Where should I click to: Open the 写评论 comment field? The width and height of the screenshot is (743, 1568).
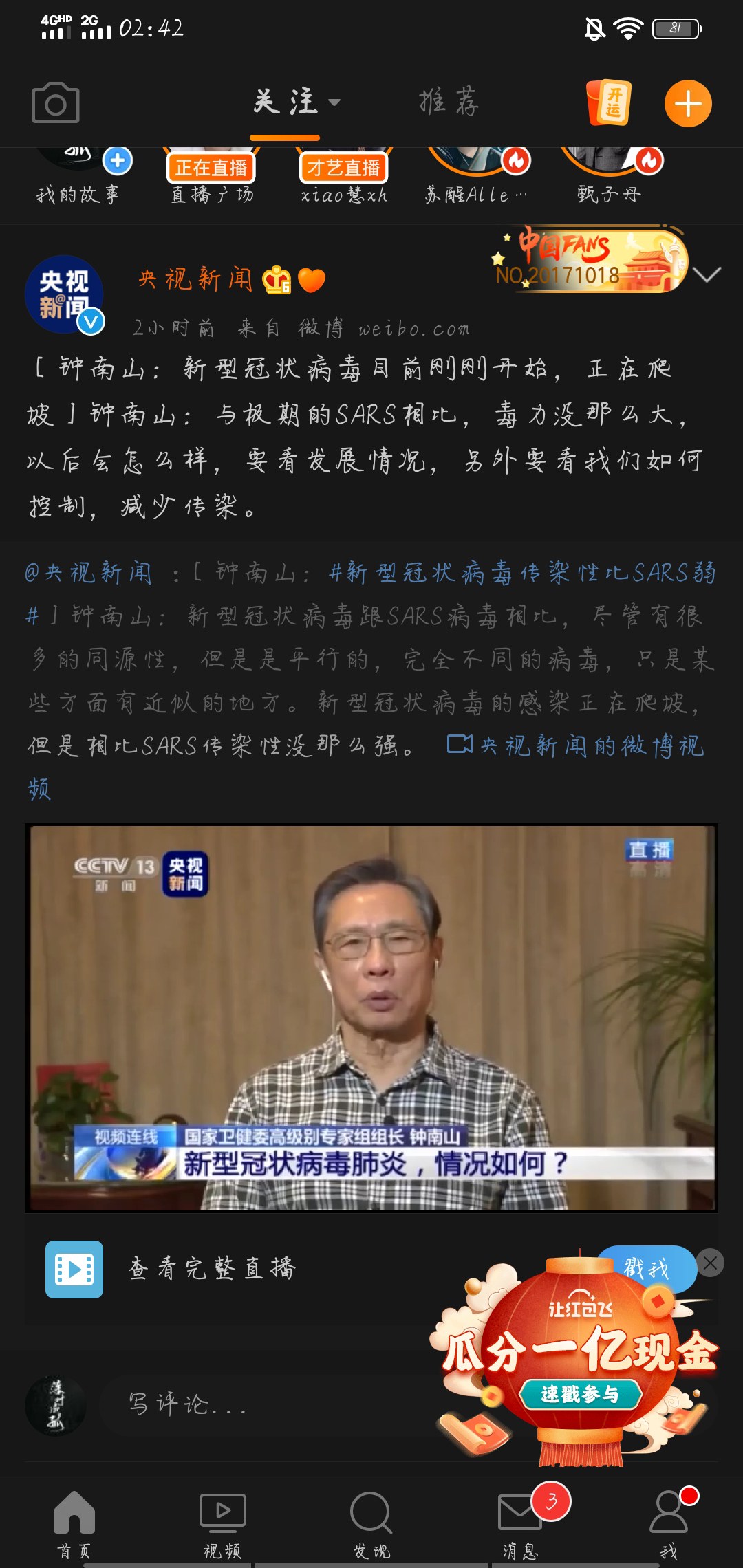261,1404
